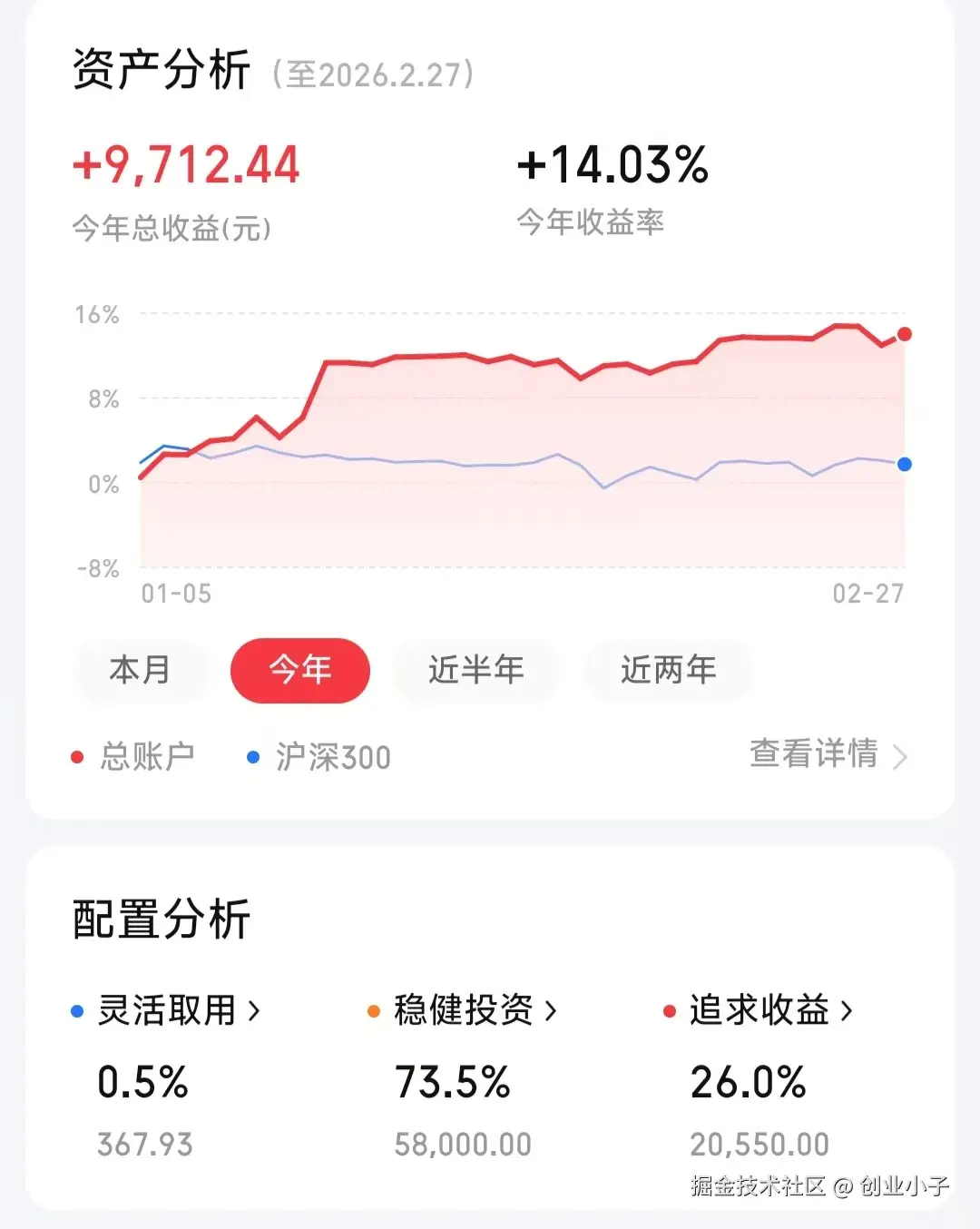This screenshot has height=1229, width=980.
Task: Click the blue dot beside 灵活取用
Action: pyautogui.click(x=77, y=1009)
